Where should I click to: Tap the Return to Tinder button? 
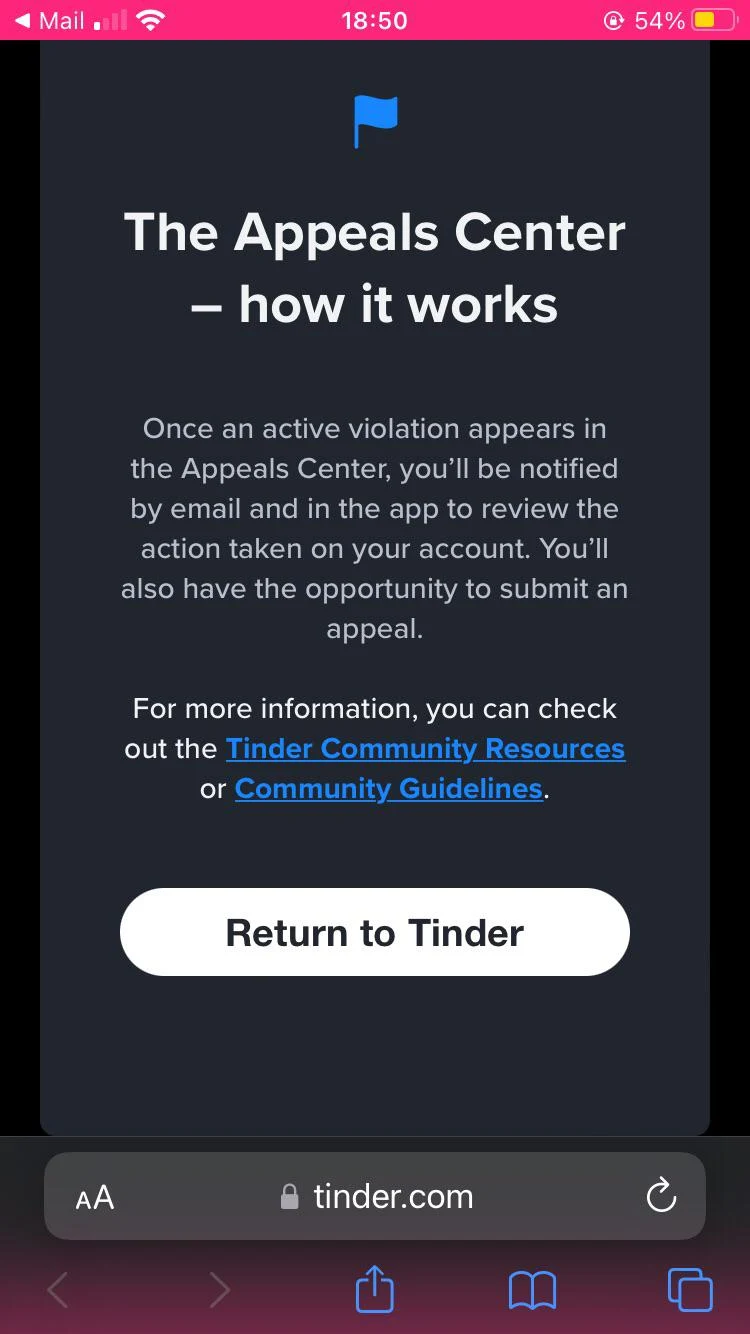click(x=375, y=931)
